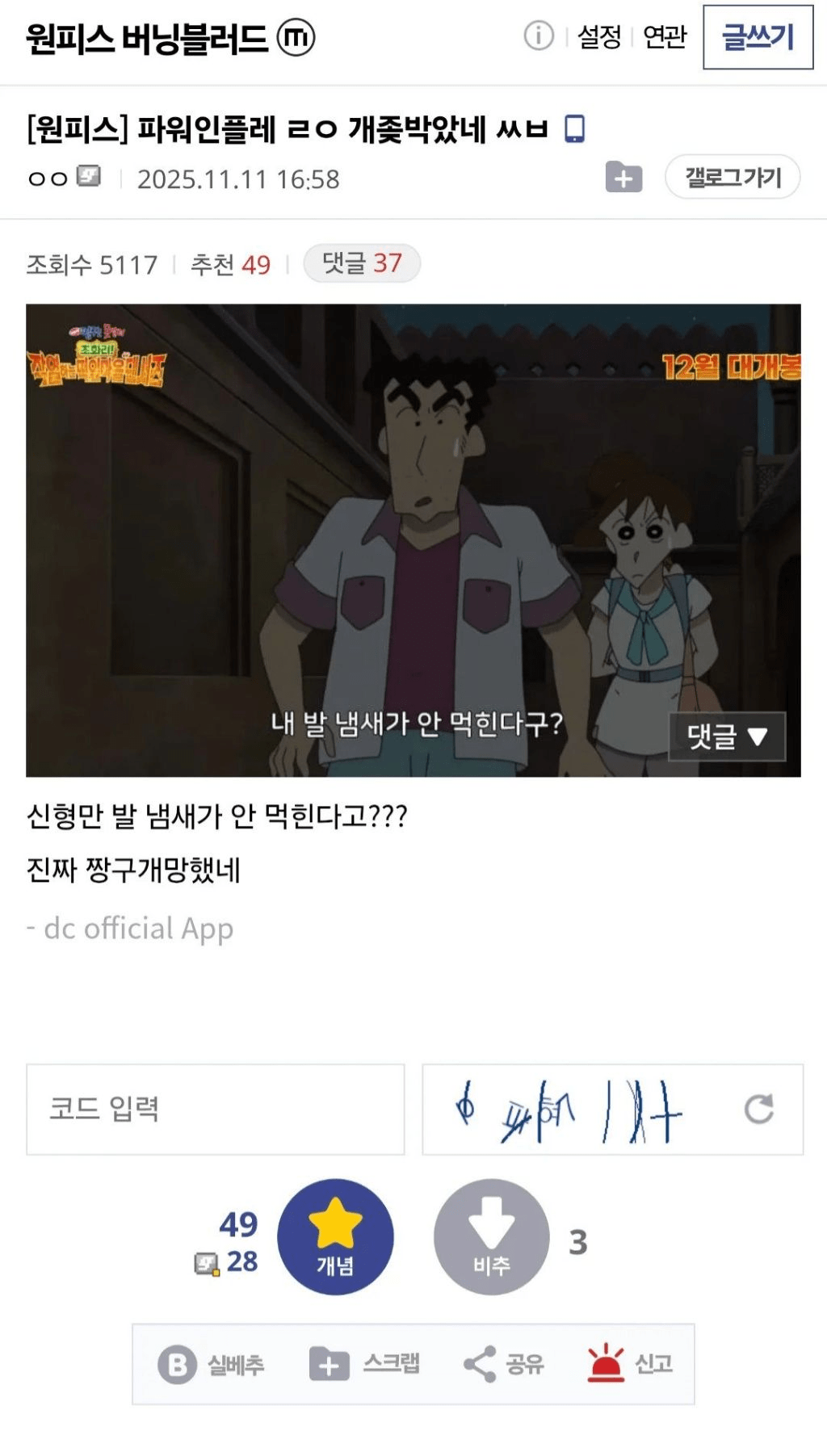Tap the add-to-folder scrap icon near title
This screenshot has height=1456, width=827.
[623, 177]
